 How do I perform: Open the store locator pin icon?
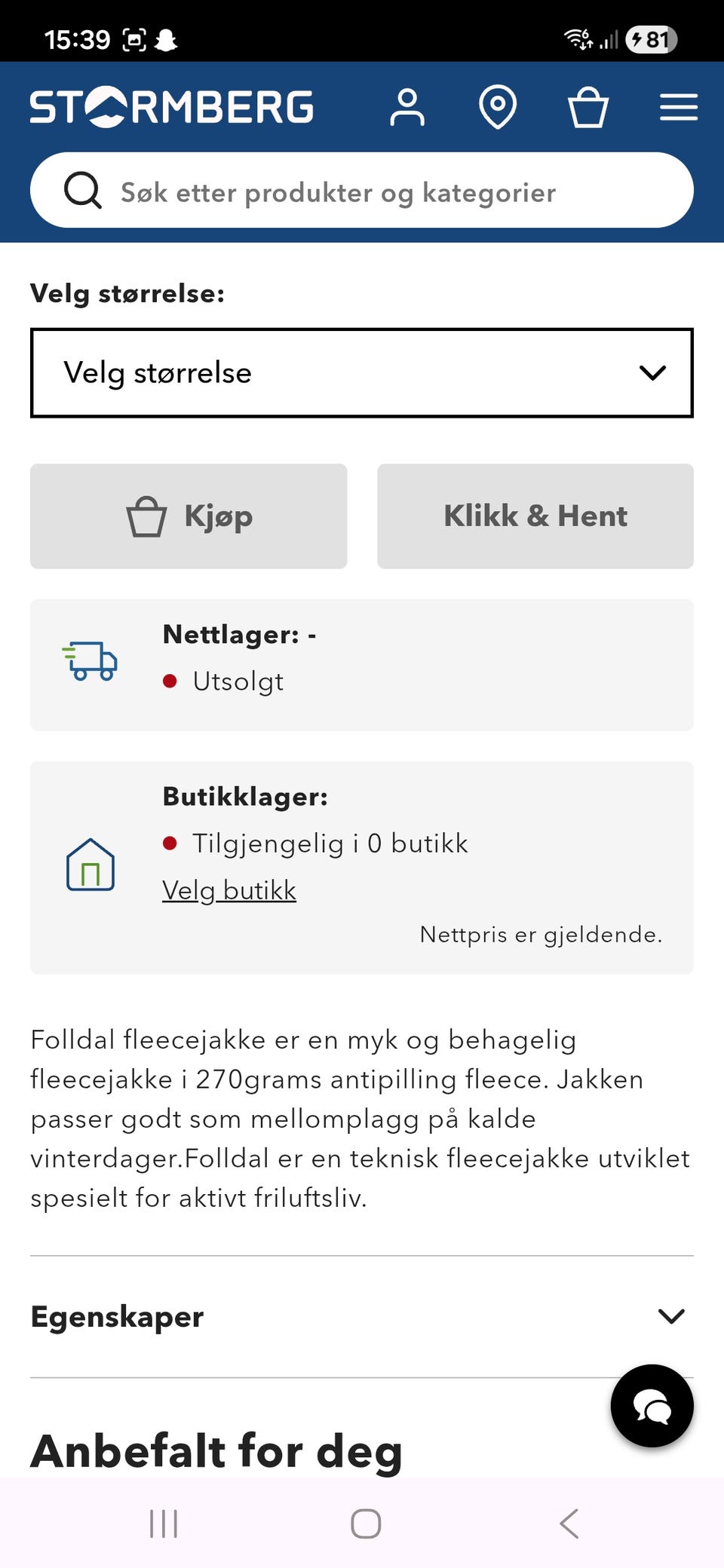pos(498,107)
